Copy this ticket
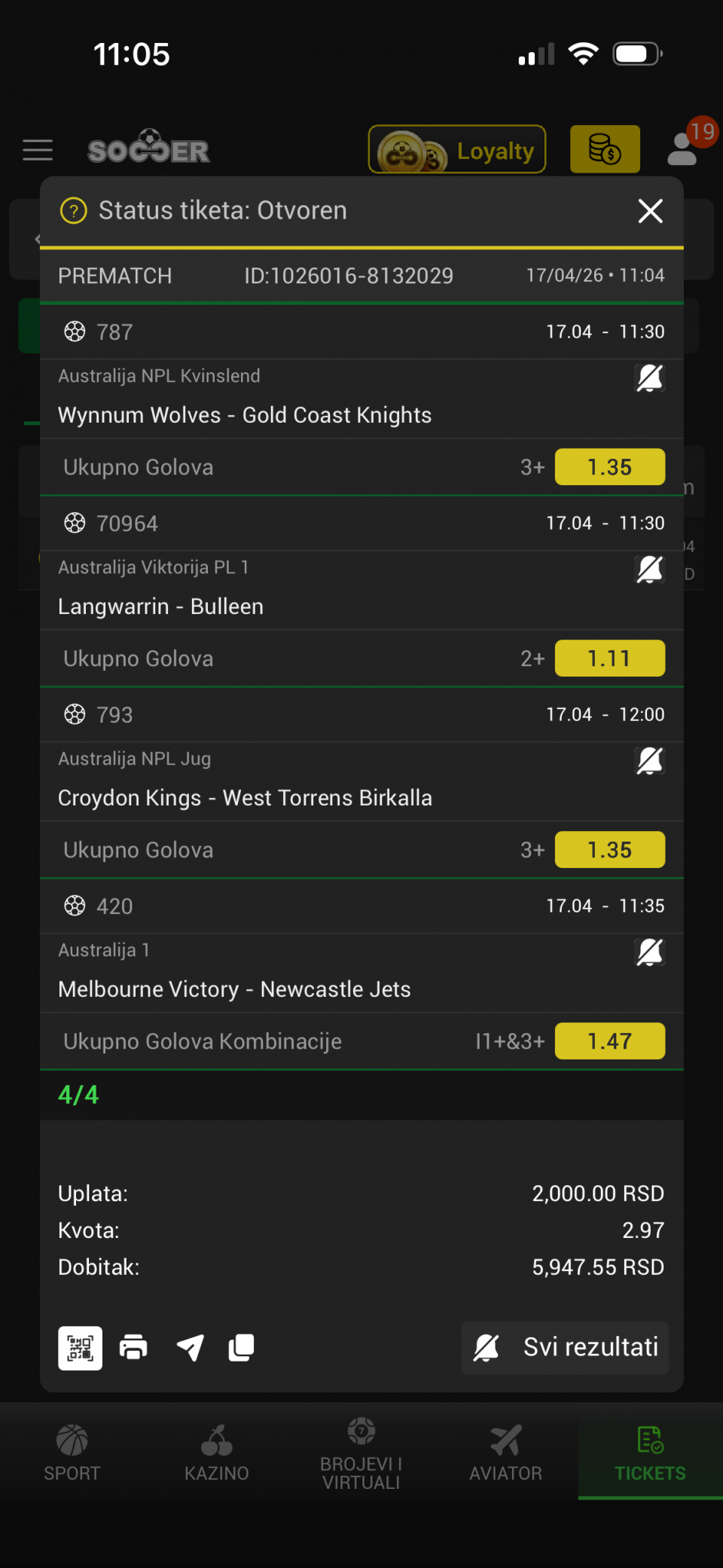This screenshot has width=723, height=1568. [241, 1348]
